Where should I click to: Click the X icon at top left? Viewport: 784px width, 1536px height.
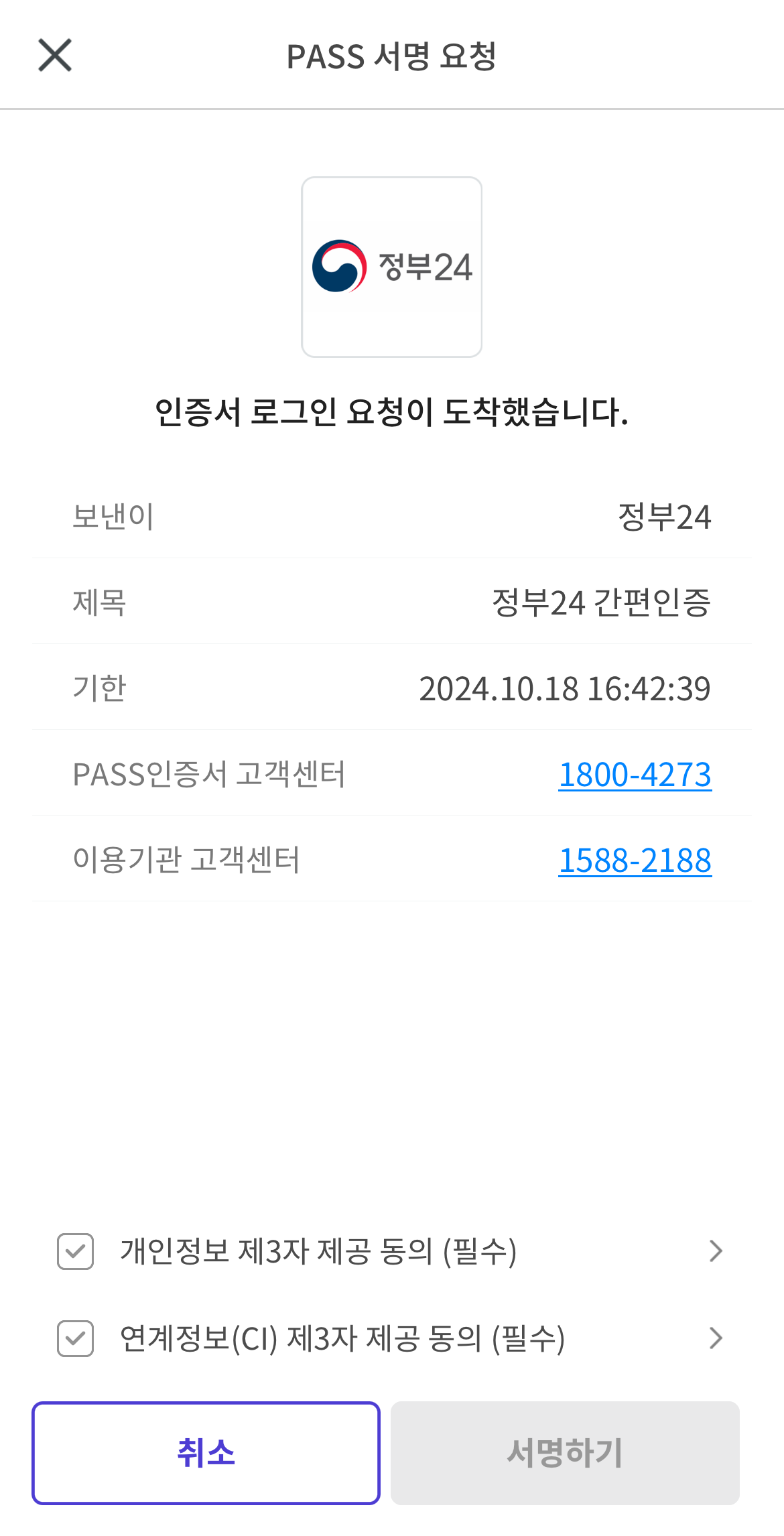(x=54, y=55)
